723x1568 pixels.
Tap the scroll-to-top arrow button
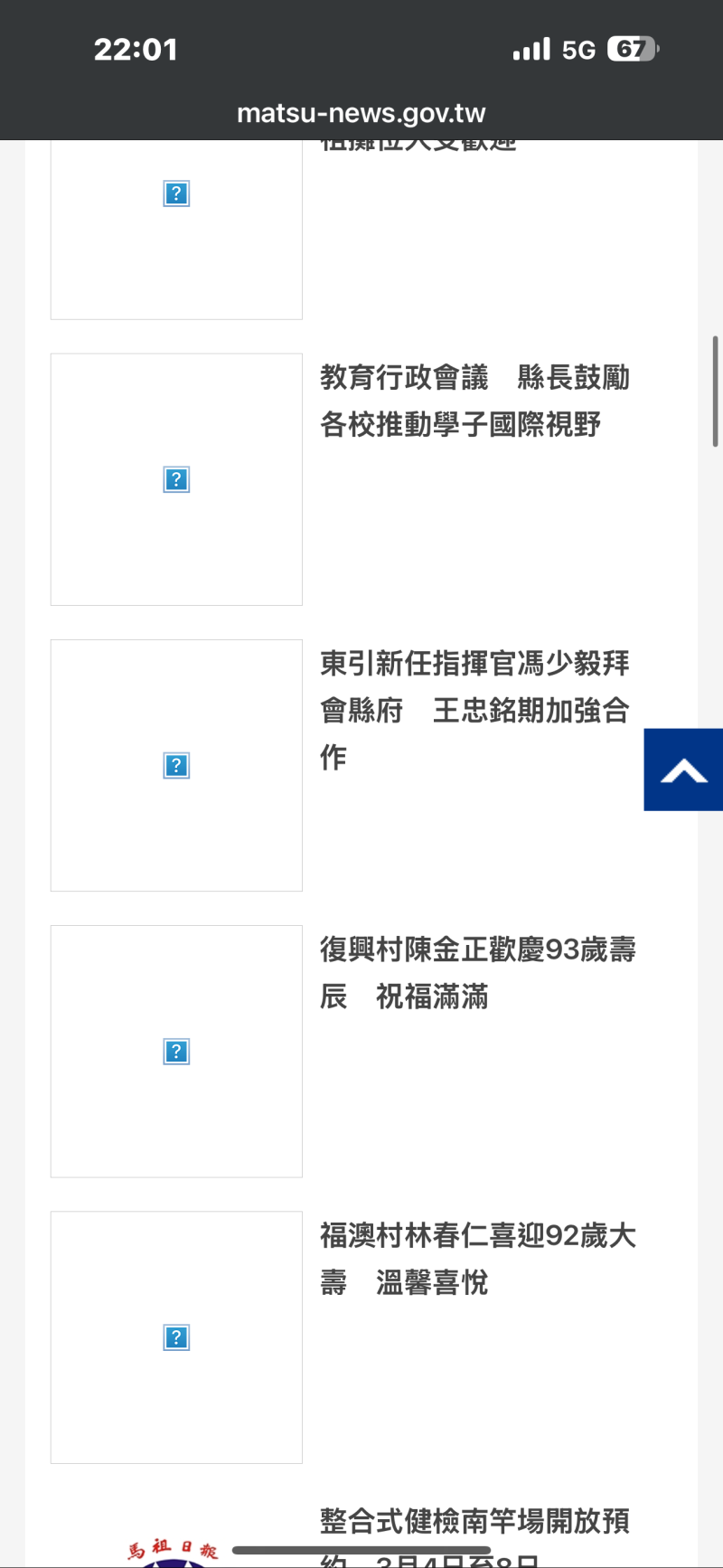683,770
